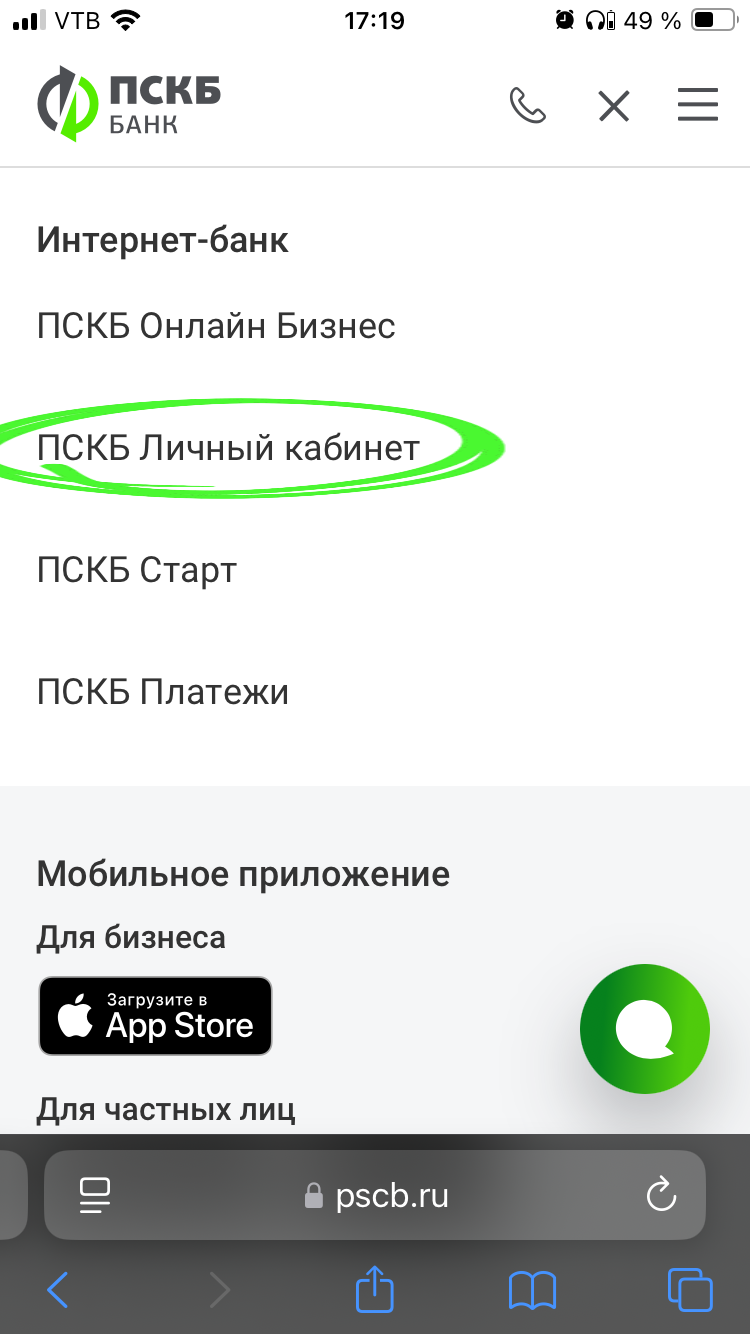Open the hamburger menu
This screenshot has width=750, height=1334.
coord(698,105)
